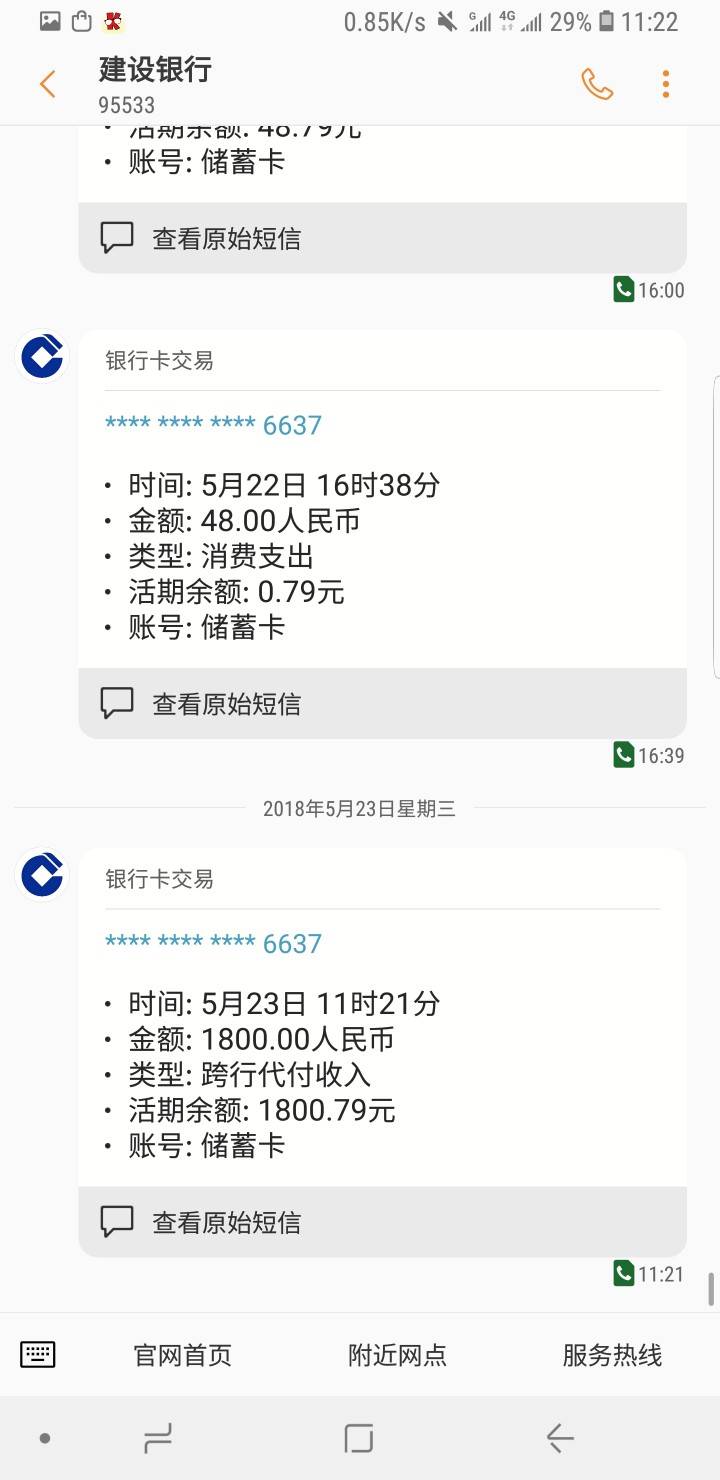The height and width of the screenshot is (1480, 720).
Task: Tap 查看原始短信 under the 16:00 message
Action: (x=382, y=238)
